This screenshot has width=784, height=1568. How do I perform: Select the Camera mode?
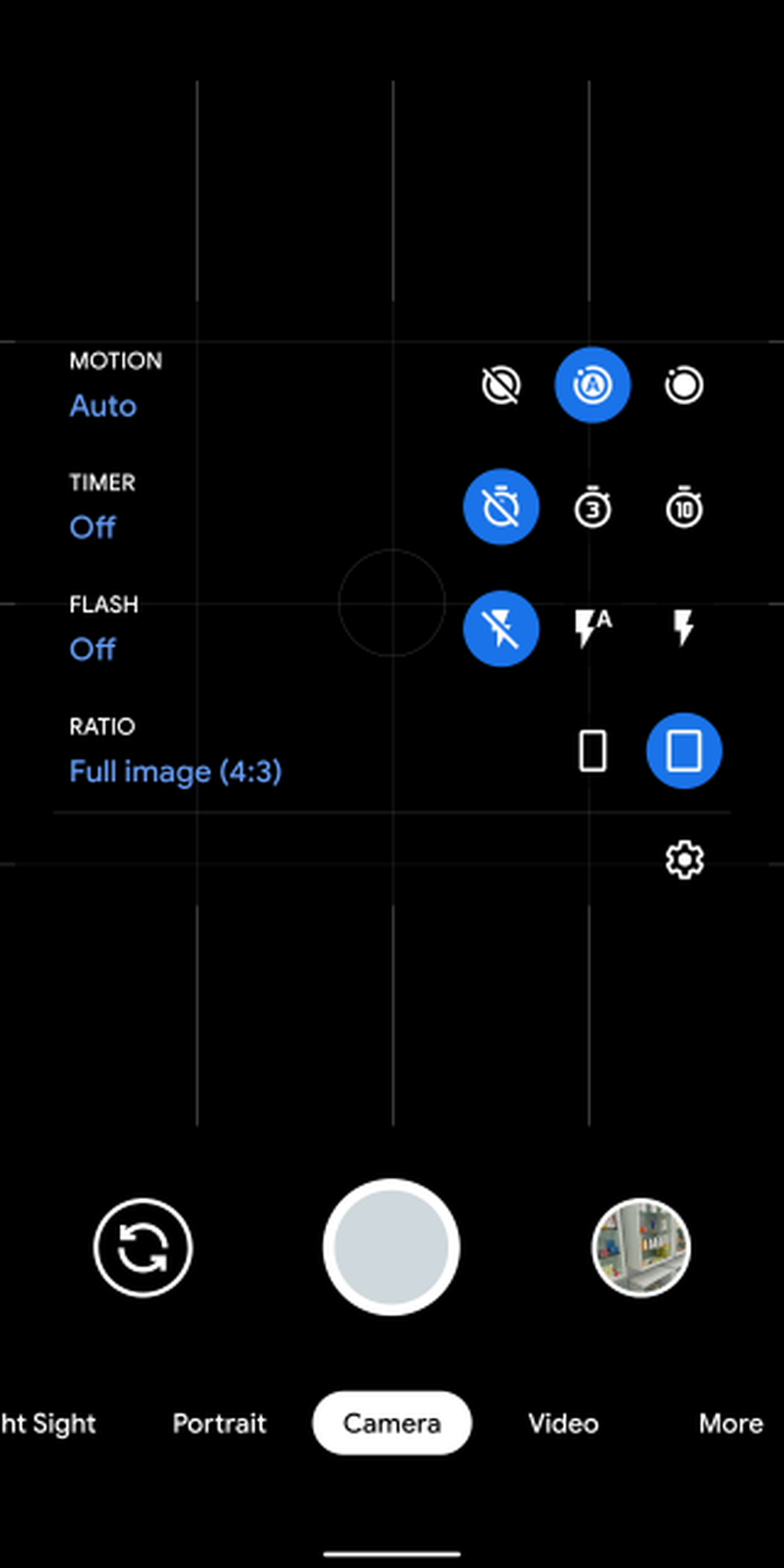point(392,1423)
